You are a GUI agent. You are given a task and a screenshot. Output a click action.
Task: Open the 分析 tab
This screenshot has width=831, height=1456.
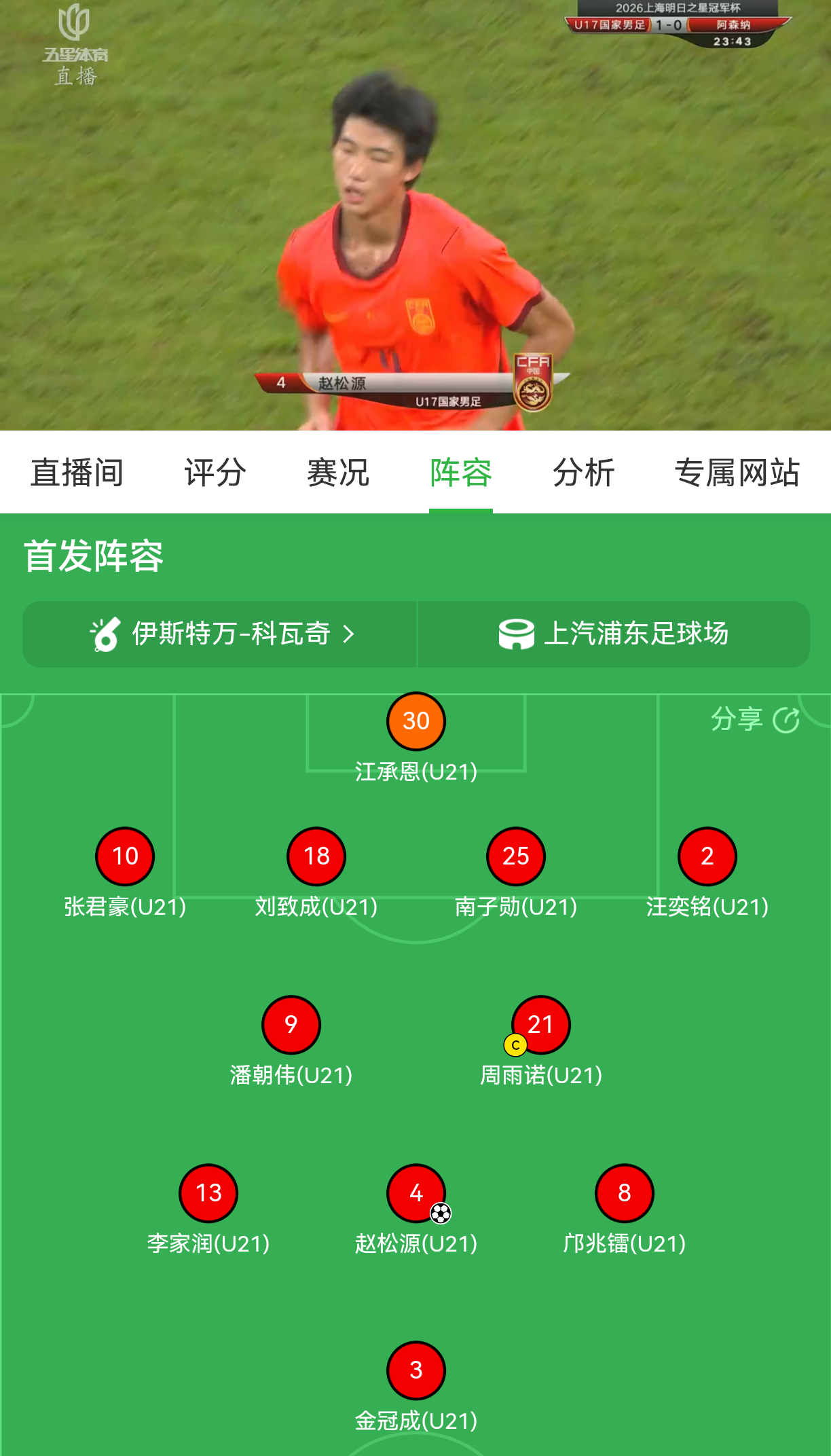coord(584,472)
